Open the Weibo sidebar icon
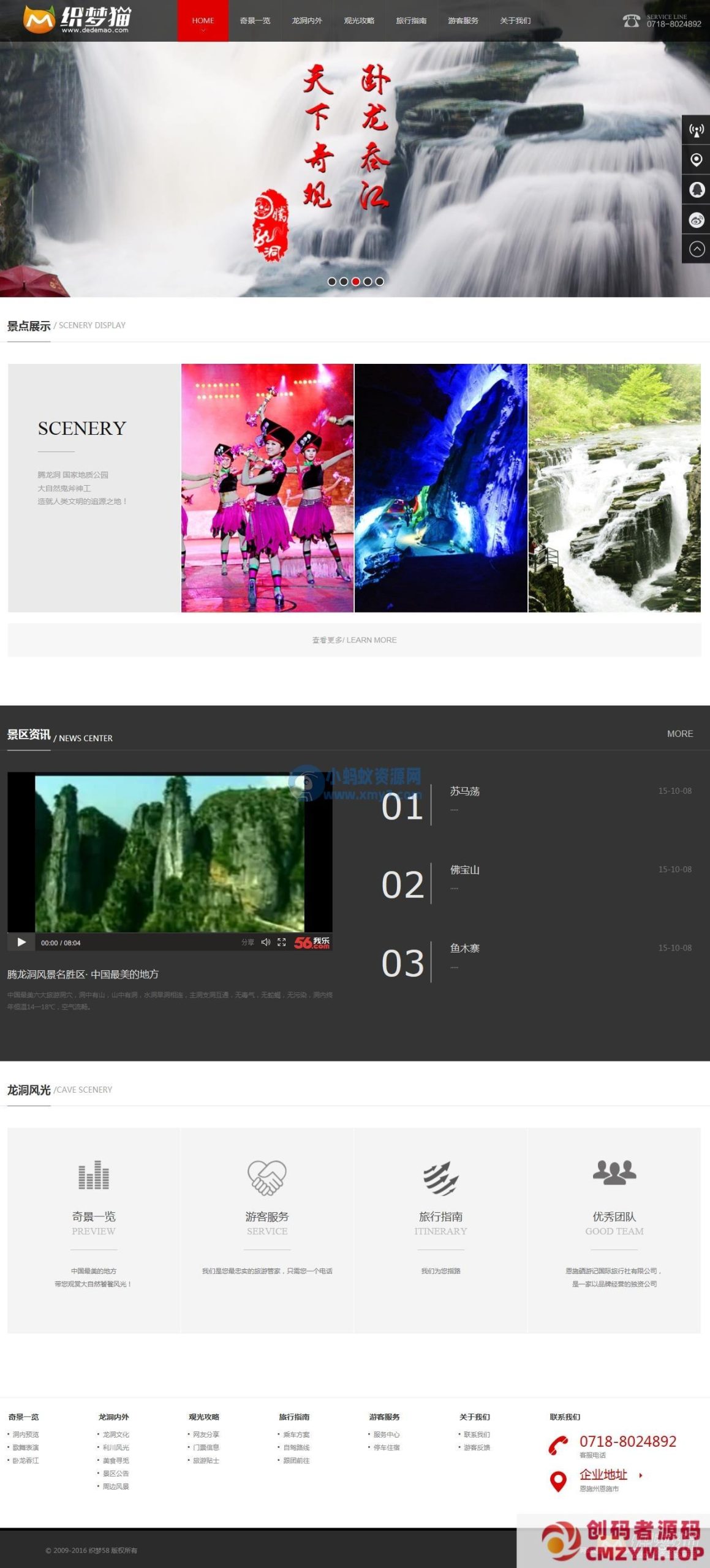 696,220
